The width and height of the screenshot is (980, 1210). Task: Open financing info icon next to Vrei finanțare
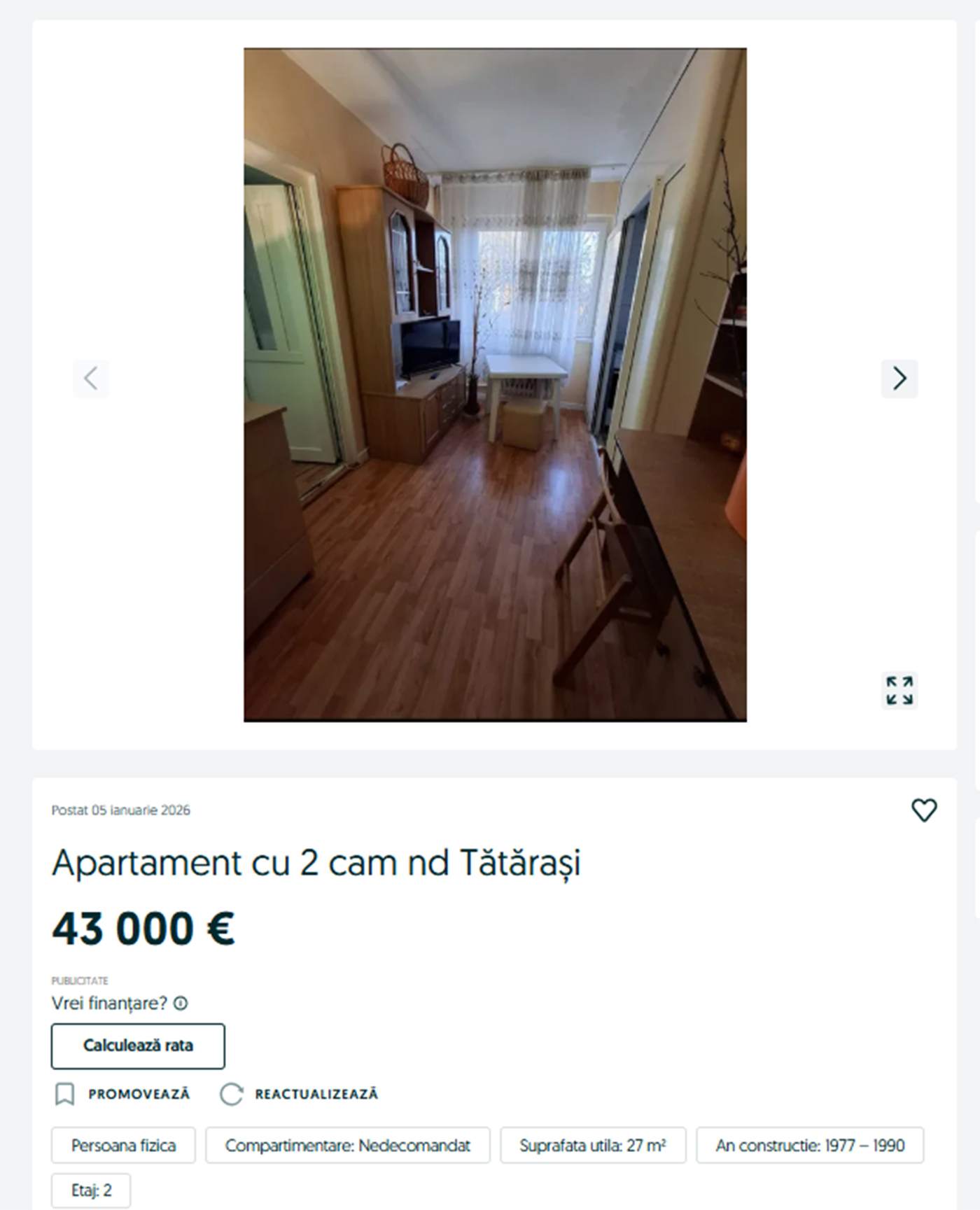(x=181, y=1004)
